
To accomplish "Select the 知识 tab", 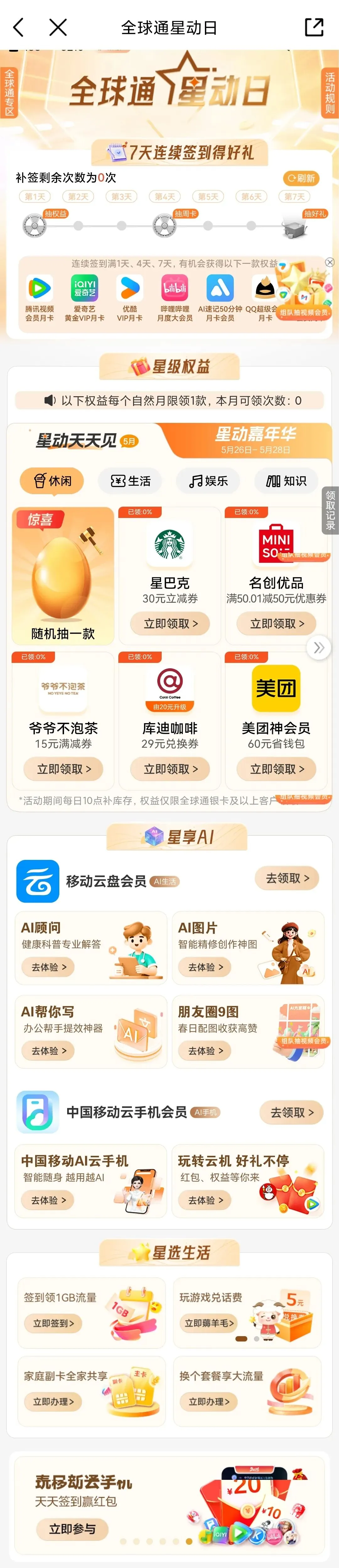I will point(286,481).
